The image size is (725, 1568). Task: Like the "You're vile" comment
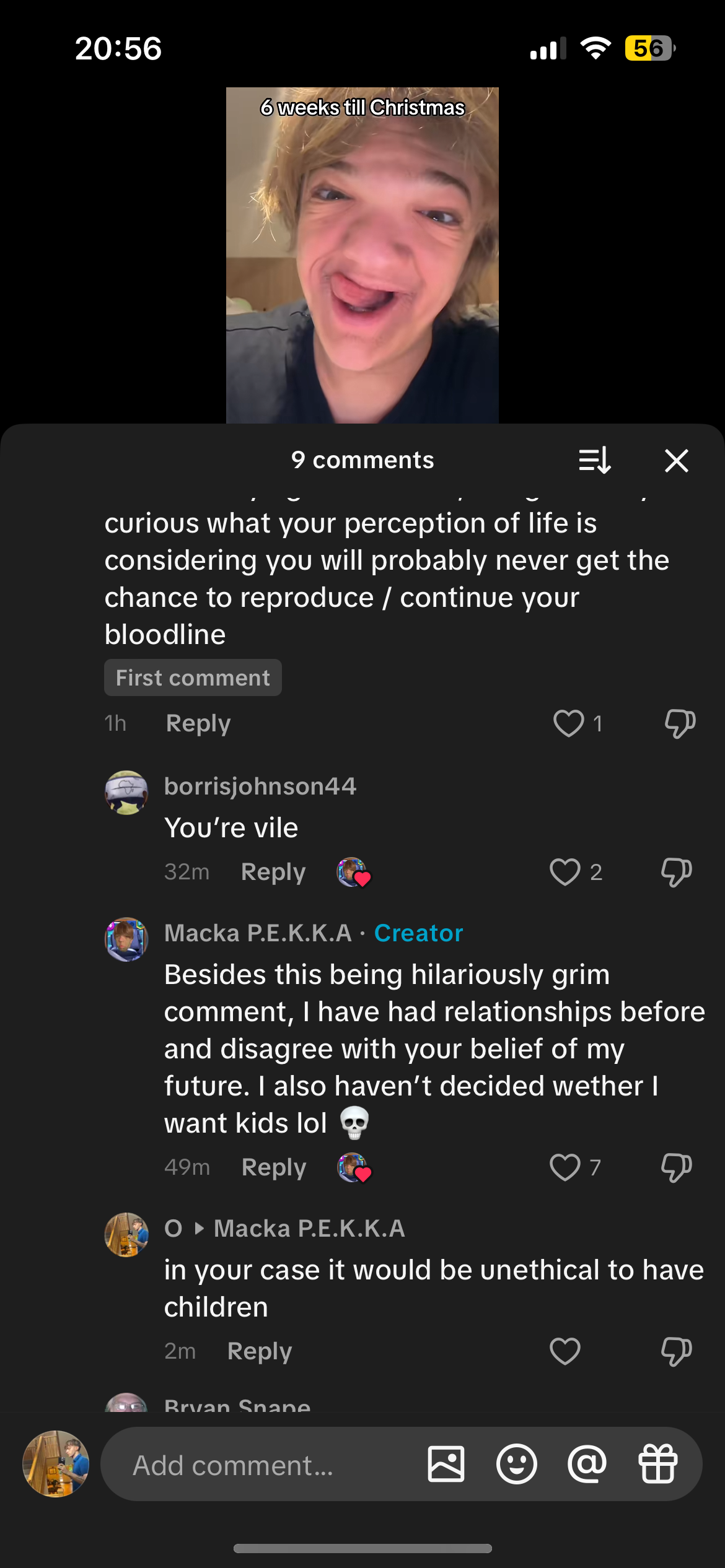[565, 872]
